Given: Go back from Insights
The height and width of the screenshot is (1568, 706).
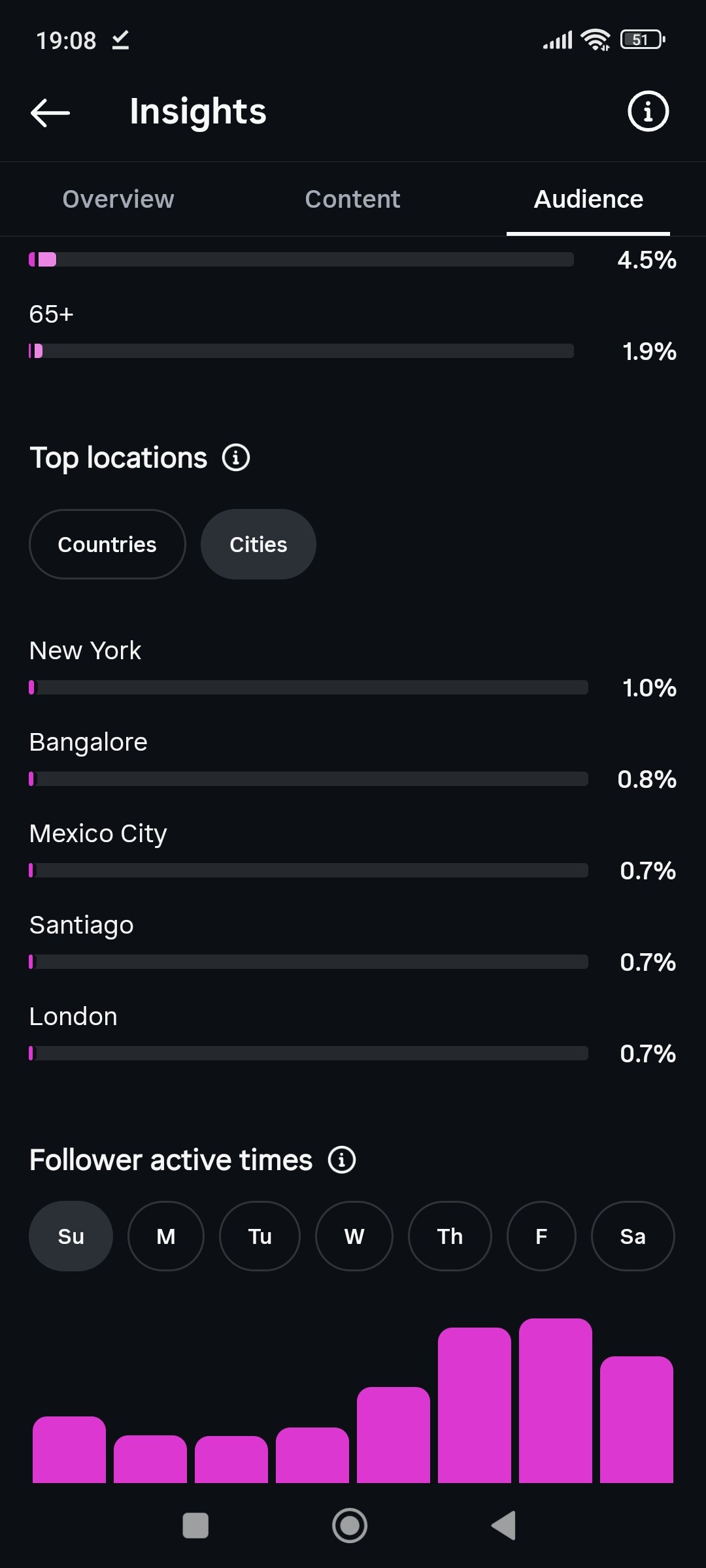Looking at the screenshot, I should (x=50, y=112).
